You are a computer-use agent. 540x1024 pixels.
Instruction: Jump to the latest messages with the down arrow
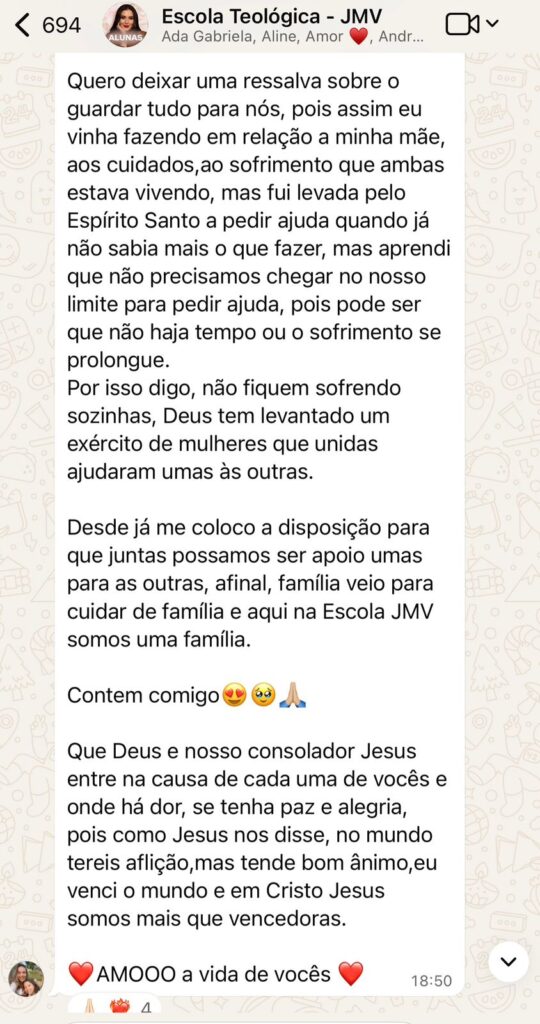(508, 961)
